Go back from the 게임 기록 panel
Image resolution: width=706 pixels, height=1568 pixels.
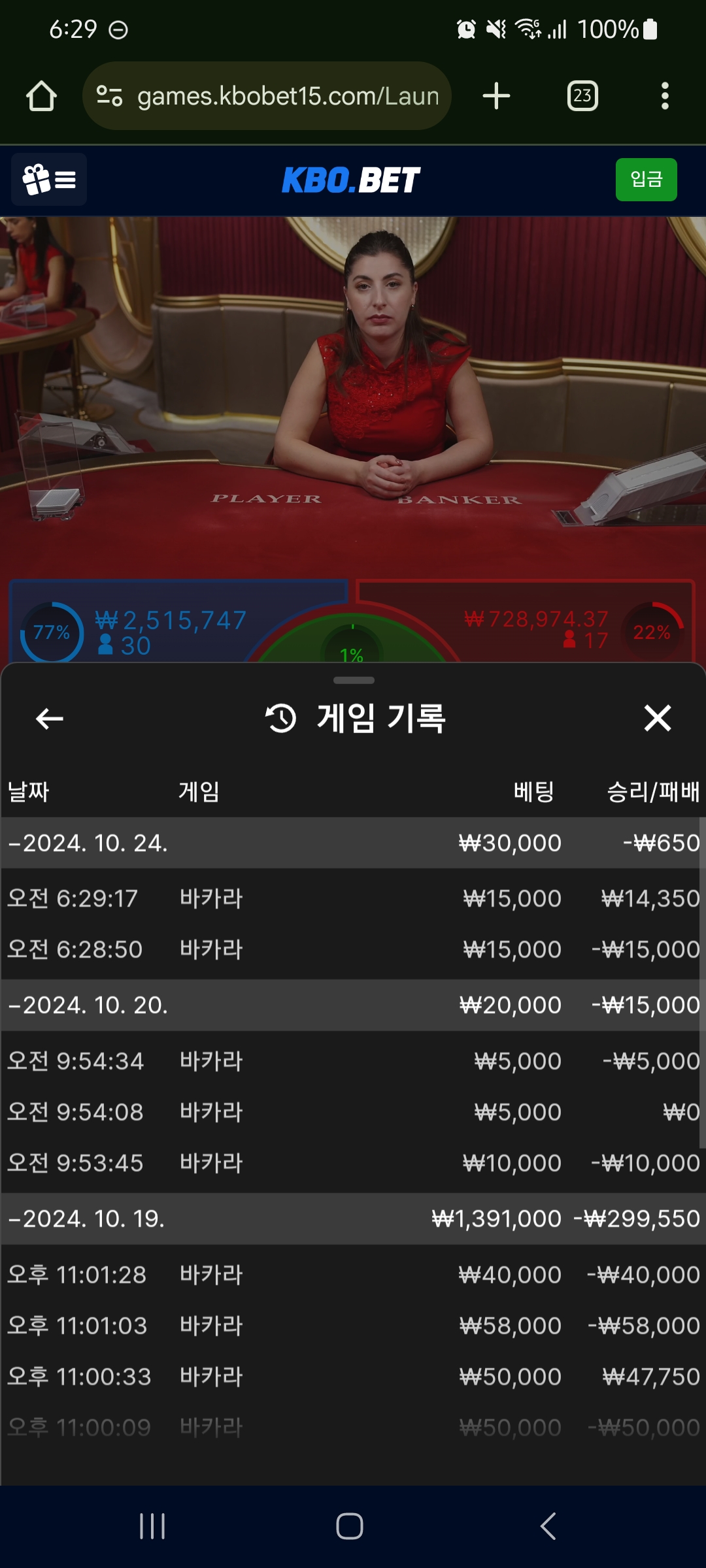(x=50, y=719)
